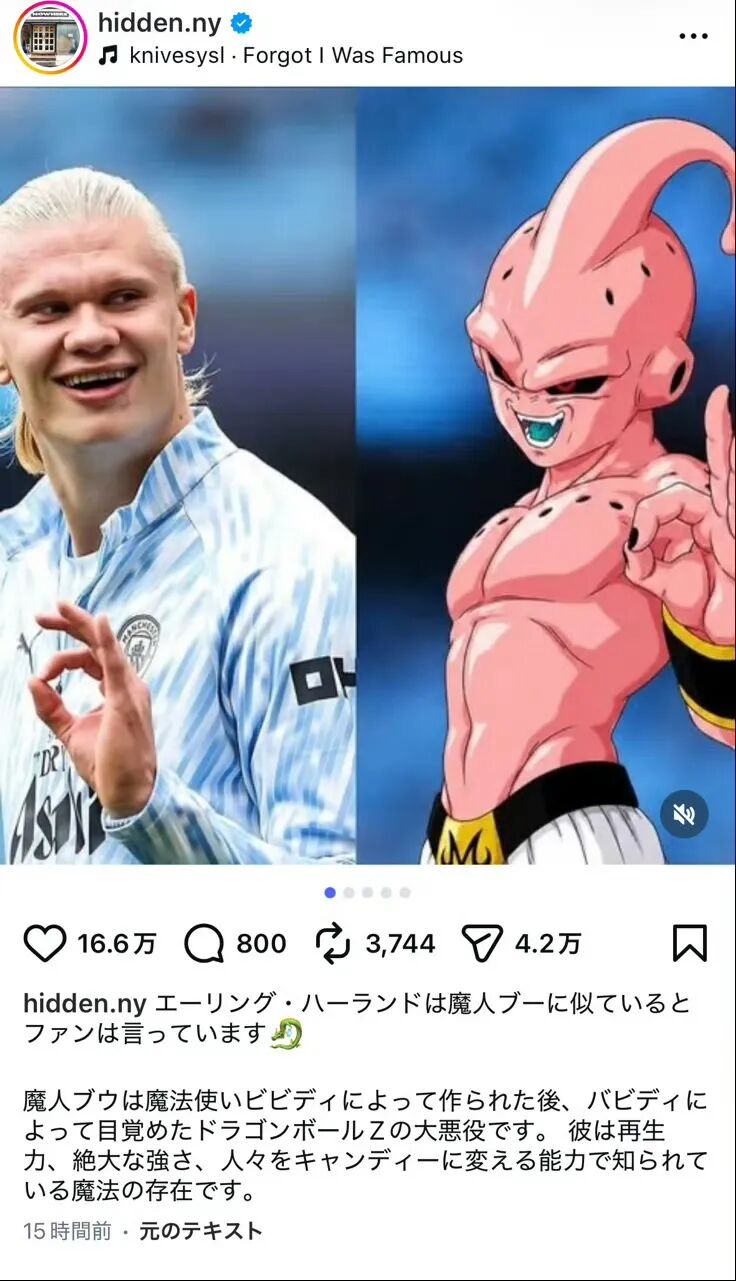Like this post with the heart icon
The height and width of the screenshot is (1281, 736).
[45, 944]
